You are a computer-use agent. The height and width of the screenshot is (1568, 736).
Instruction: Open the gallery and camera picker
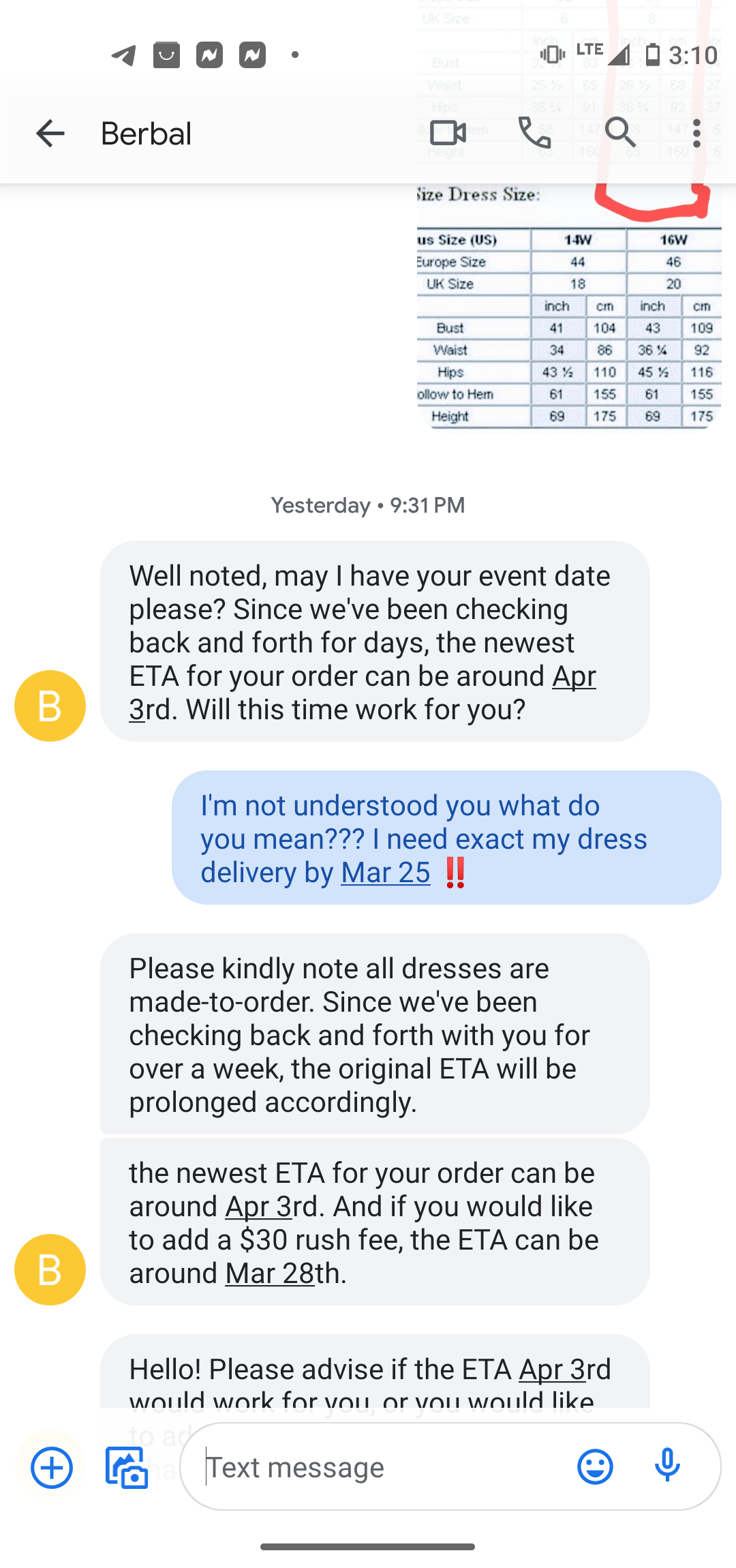tap(127, 1467)
